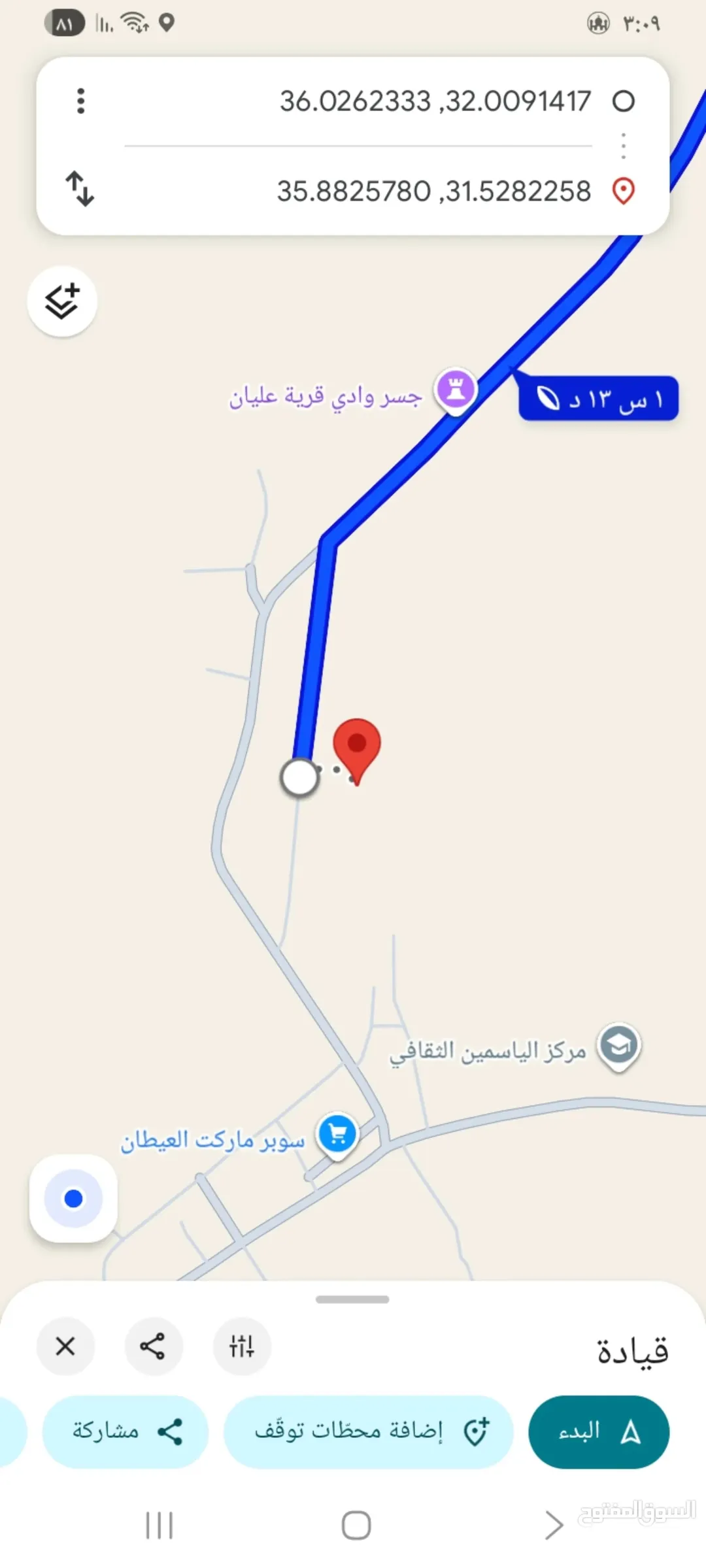
Task: Close the directions panel
Action: (x=65, y=1346)
